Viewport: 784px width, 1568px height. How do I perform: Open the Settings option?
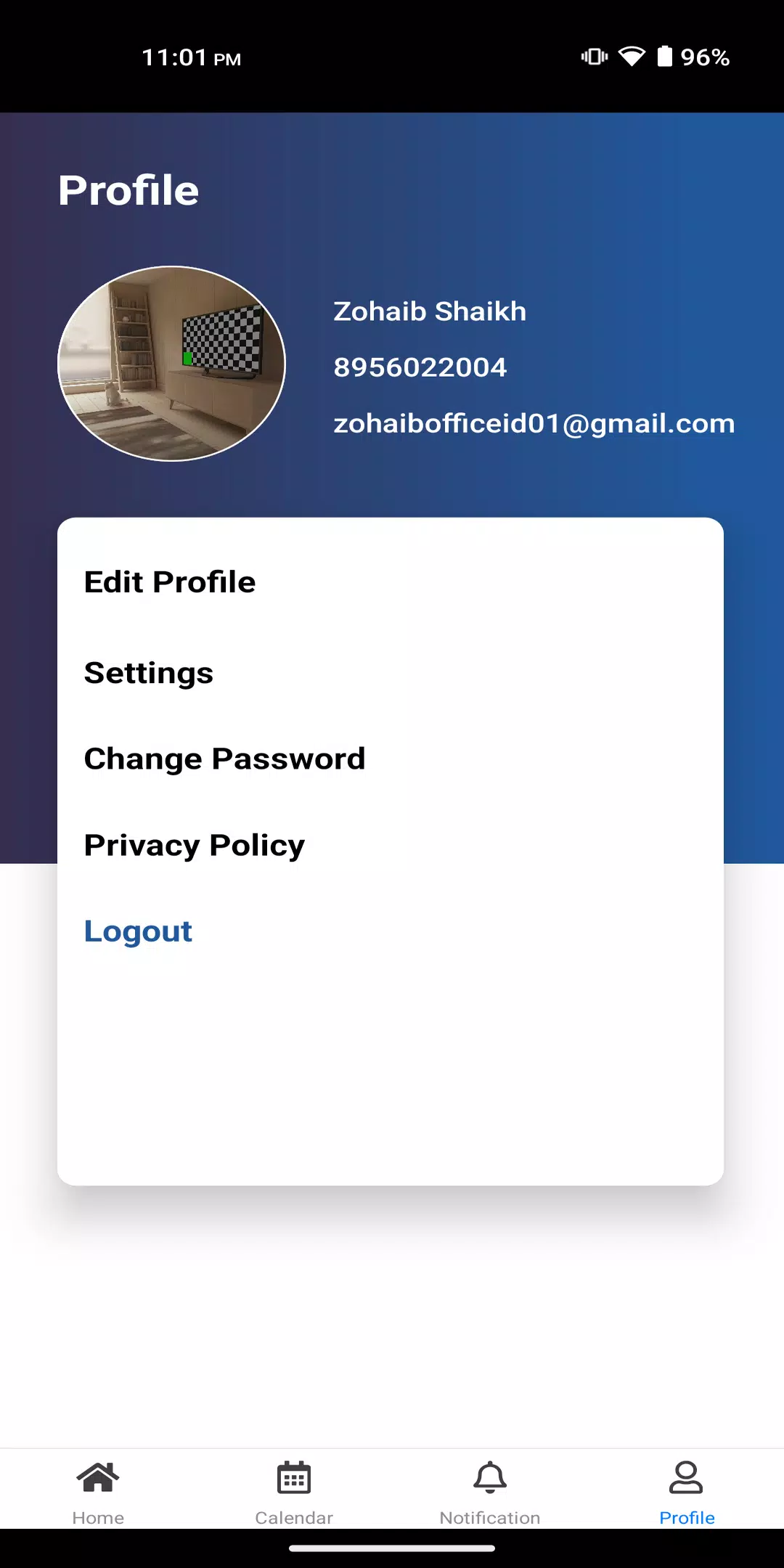(149, 673)
